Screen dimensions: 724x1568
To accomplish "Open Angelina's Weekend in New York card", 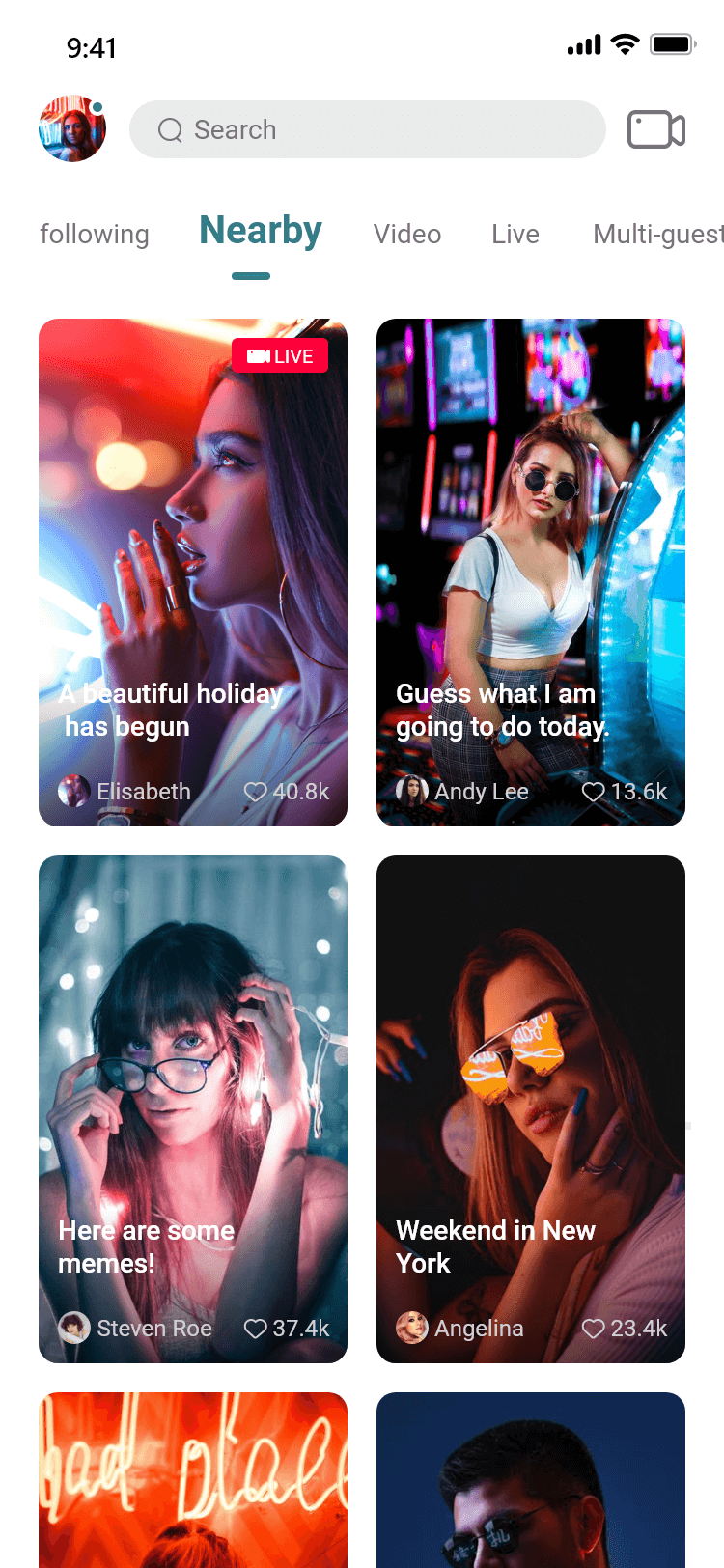I will pyautogui.click(x=531, y=1081).
